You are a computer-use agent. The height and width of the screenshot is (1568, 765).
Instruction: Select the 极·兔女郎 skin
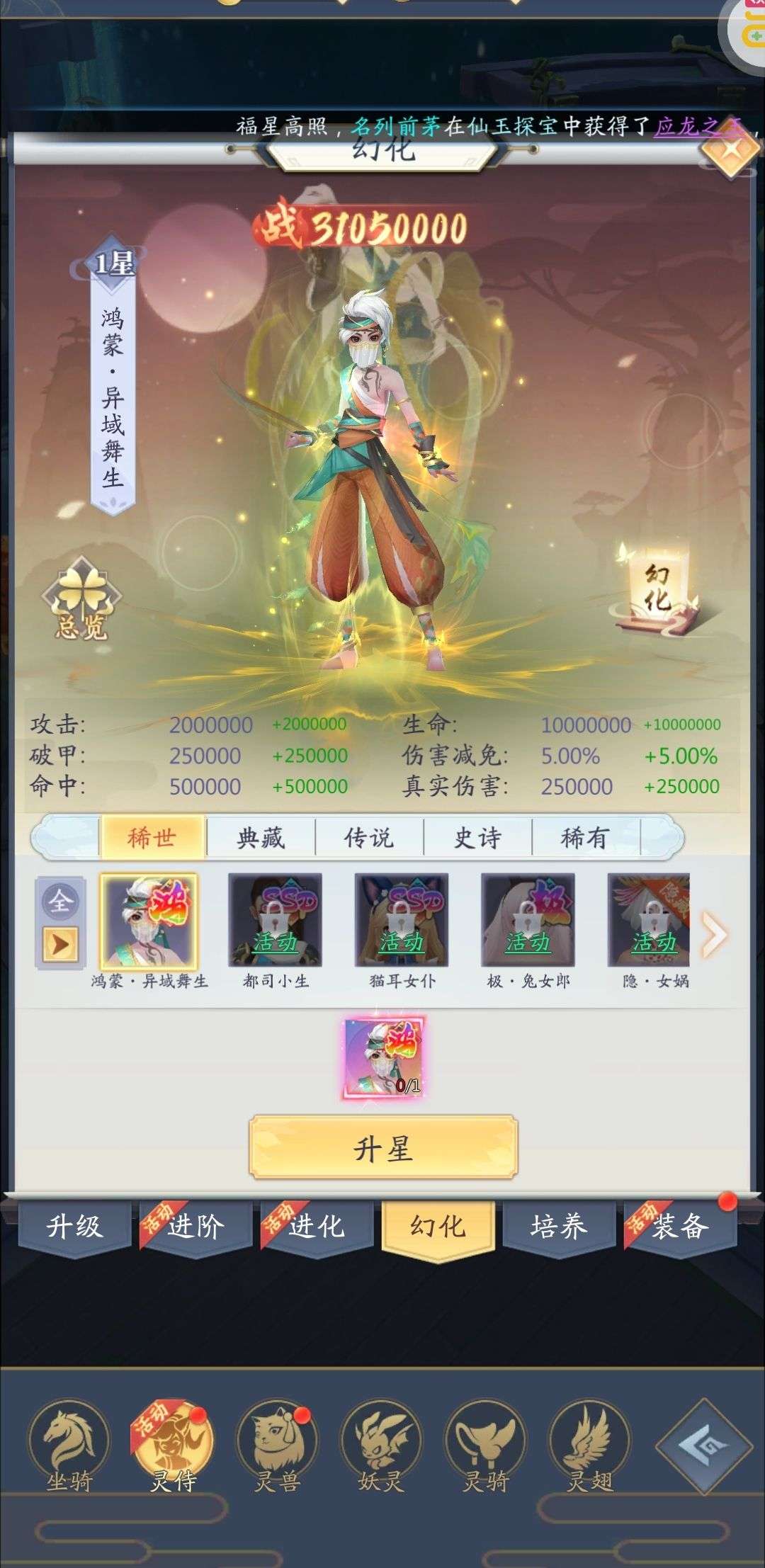tap(528, 921)
